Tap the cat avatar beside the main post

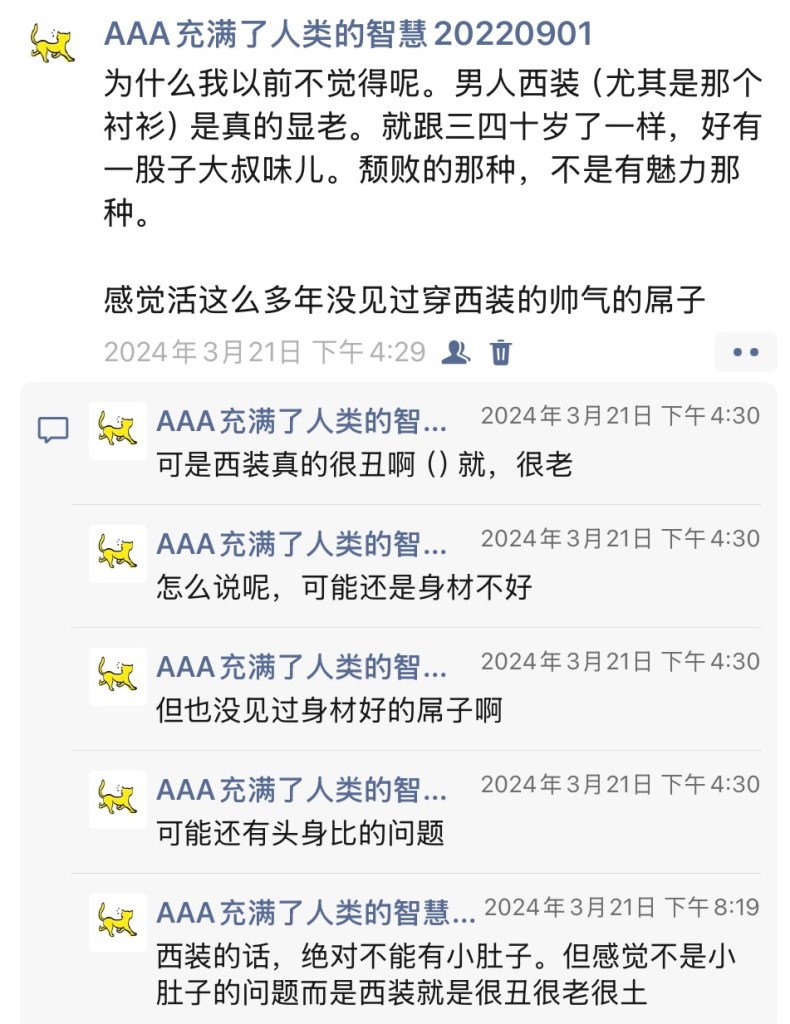click(52, 42)
